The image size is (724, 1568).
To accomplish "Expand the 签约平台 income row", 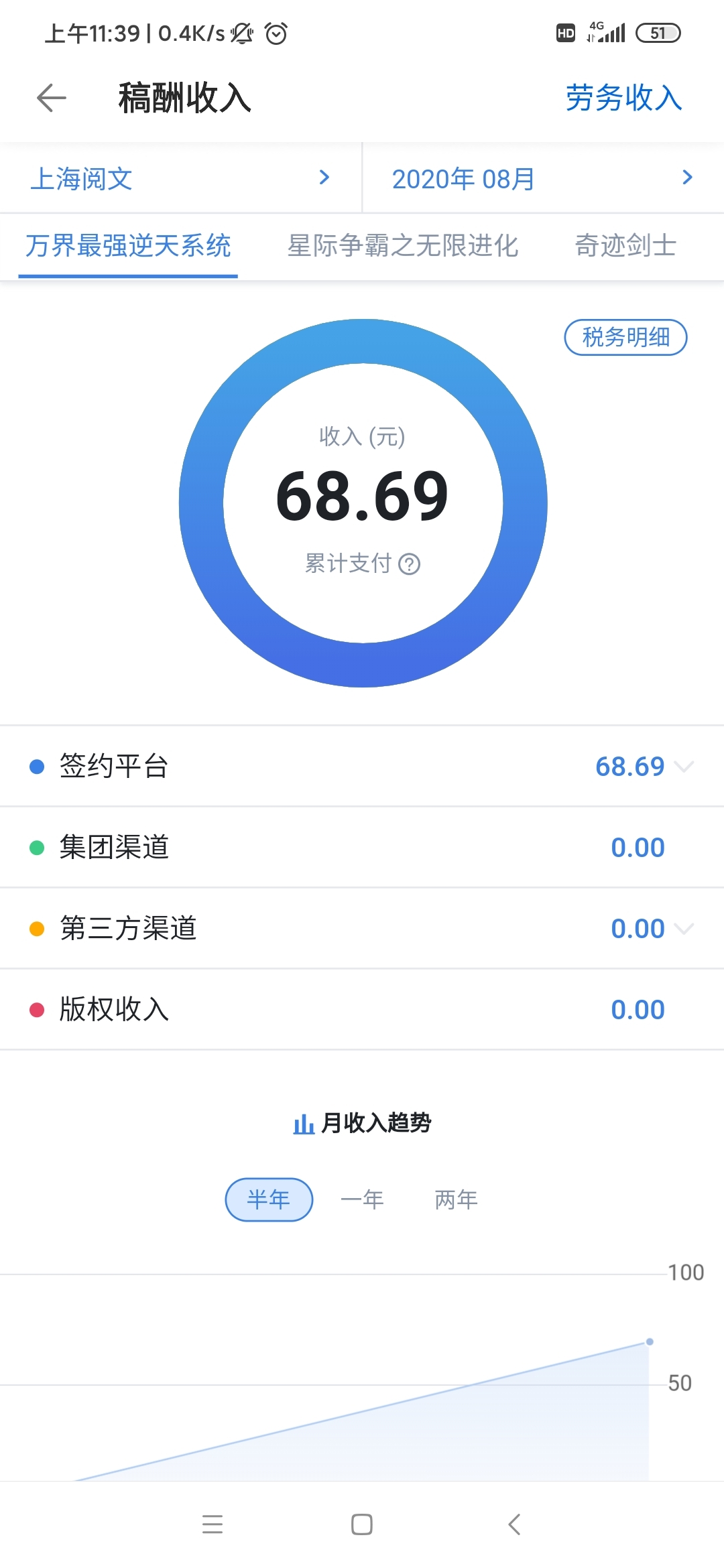I will [x=362, y=766].
